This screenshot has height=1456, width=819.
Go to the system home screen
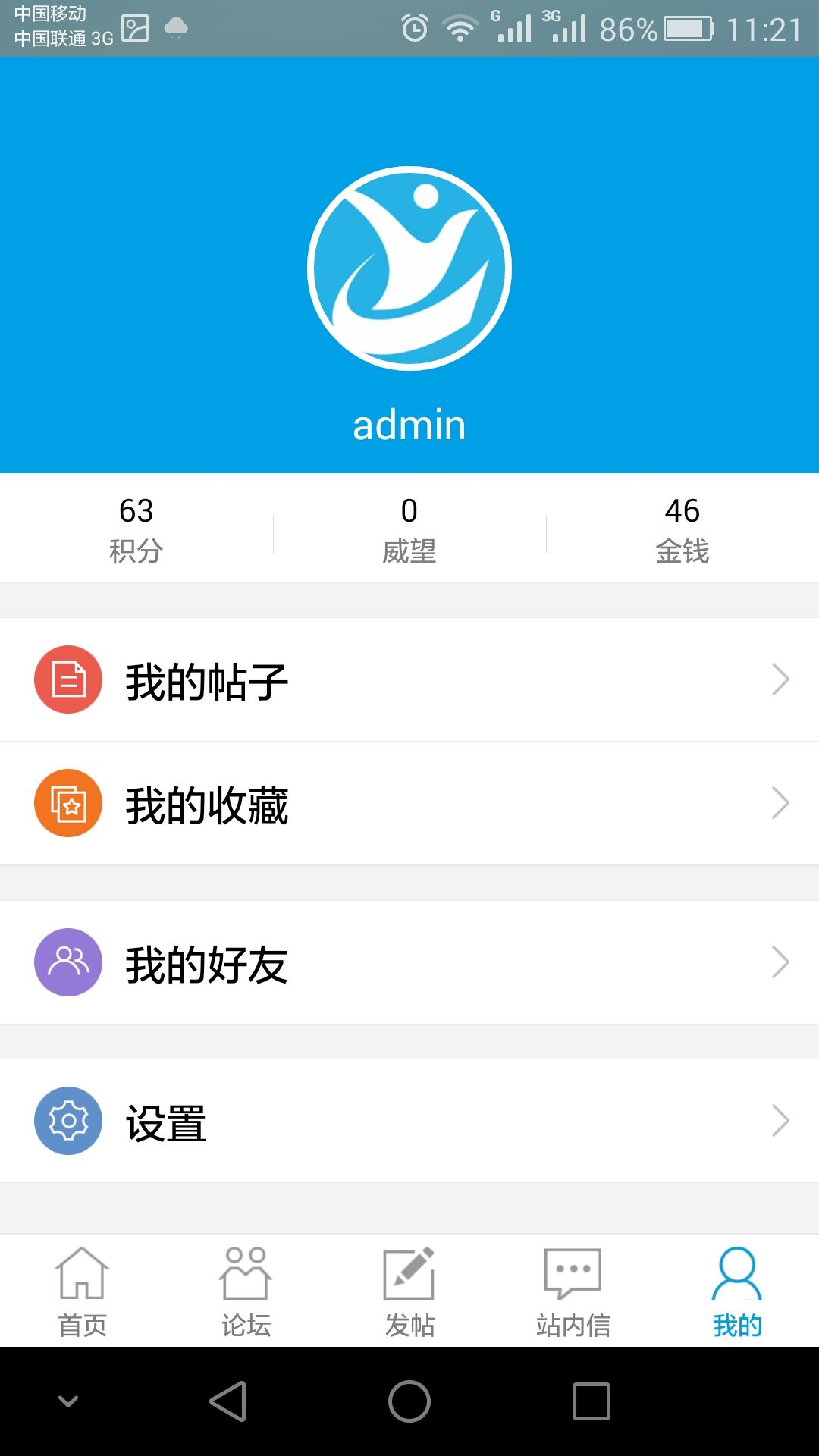(409, 1401)
